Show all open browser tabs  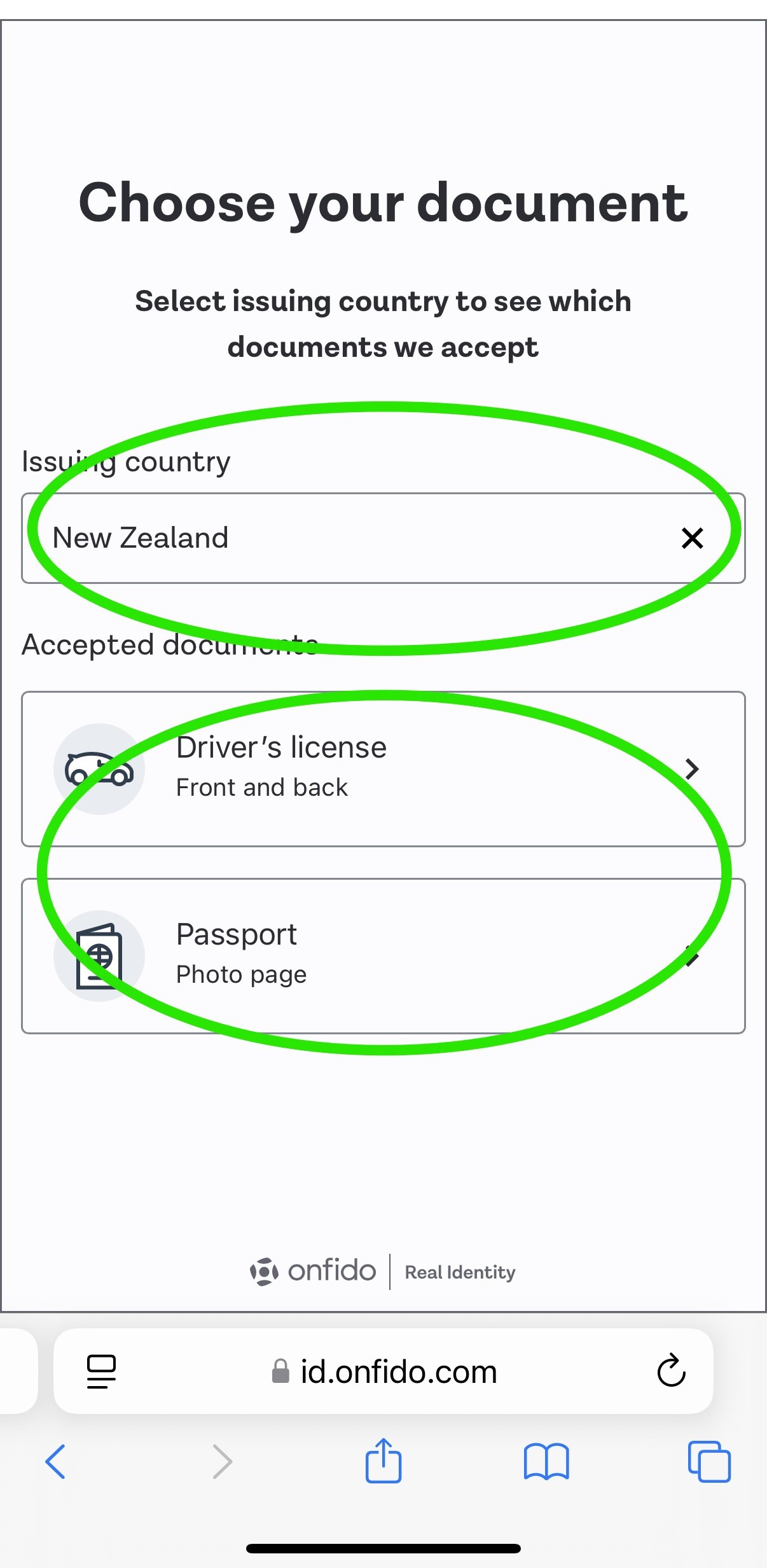coord(708,1462)
